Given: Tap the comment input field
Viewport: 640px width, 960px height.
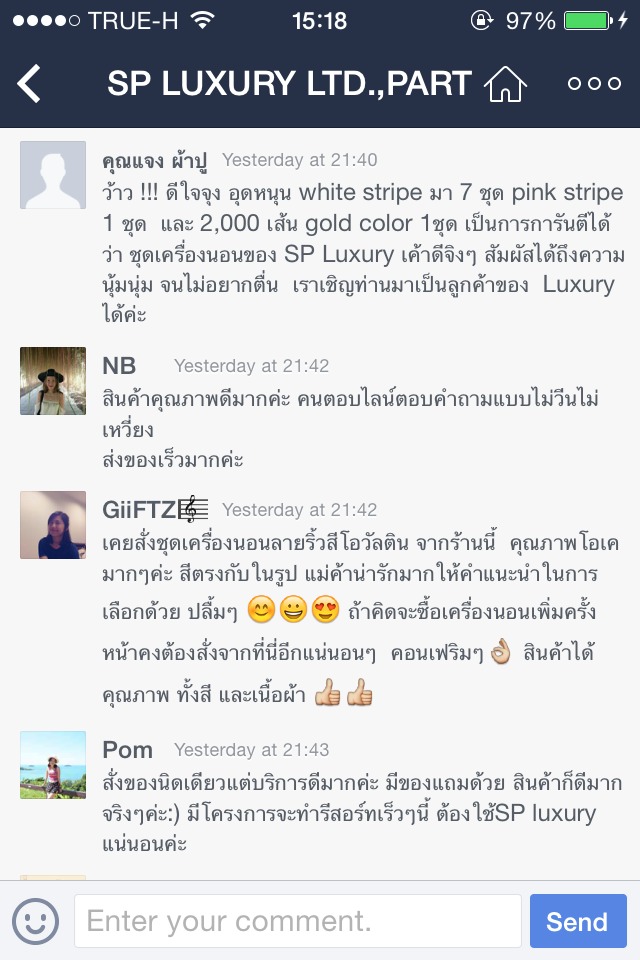Looking at the screenshot, I should click(x=297, y=920).
